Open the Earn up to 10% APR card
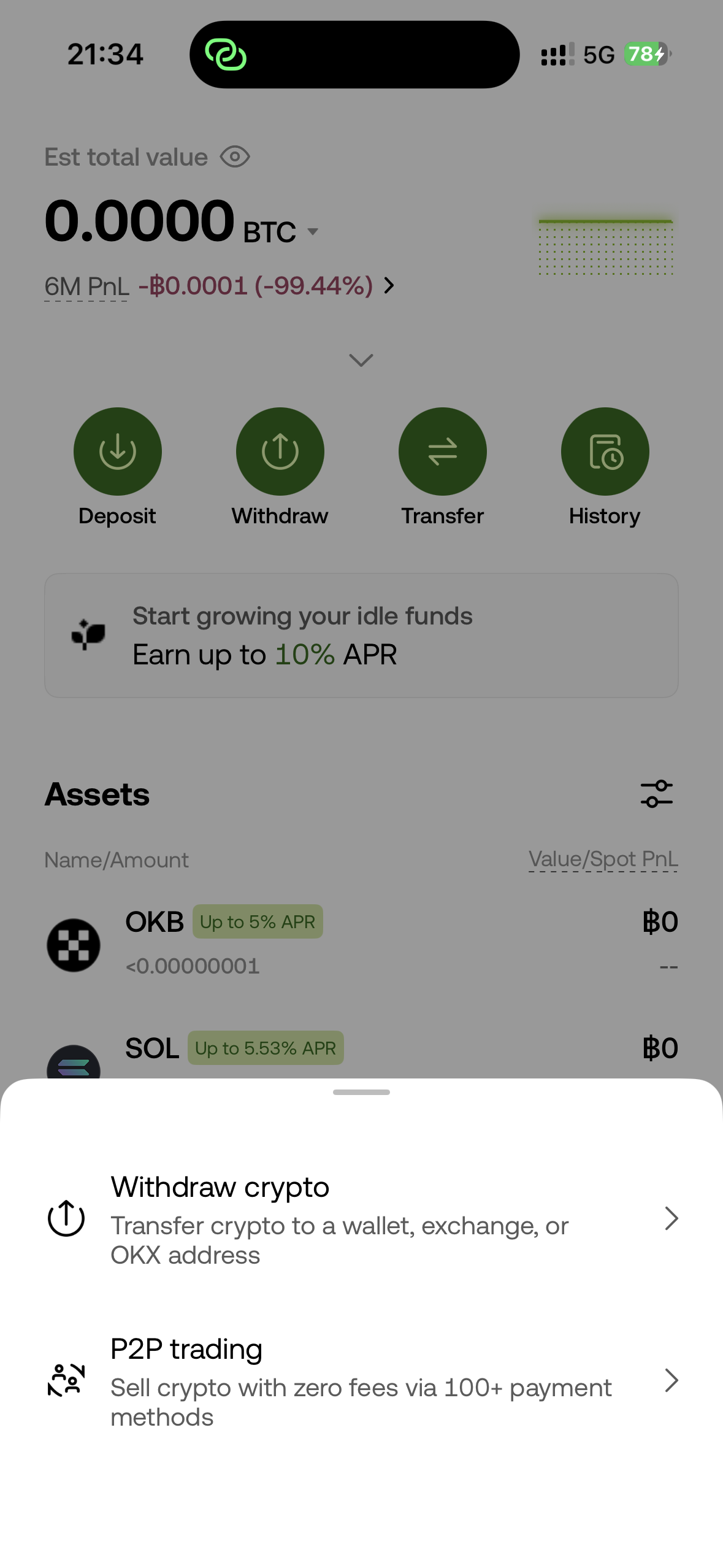Viewport: 723px width, 1568px height. pyautogui.click(x=361, y=636)
